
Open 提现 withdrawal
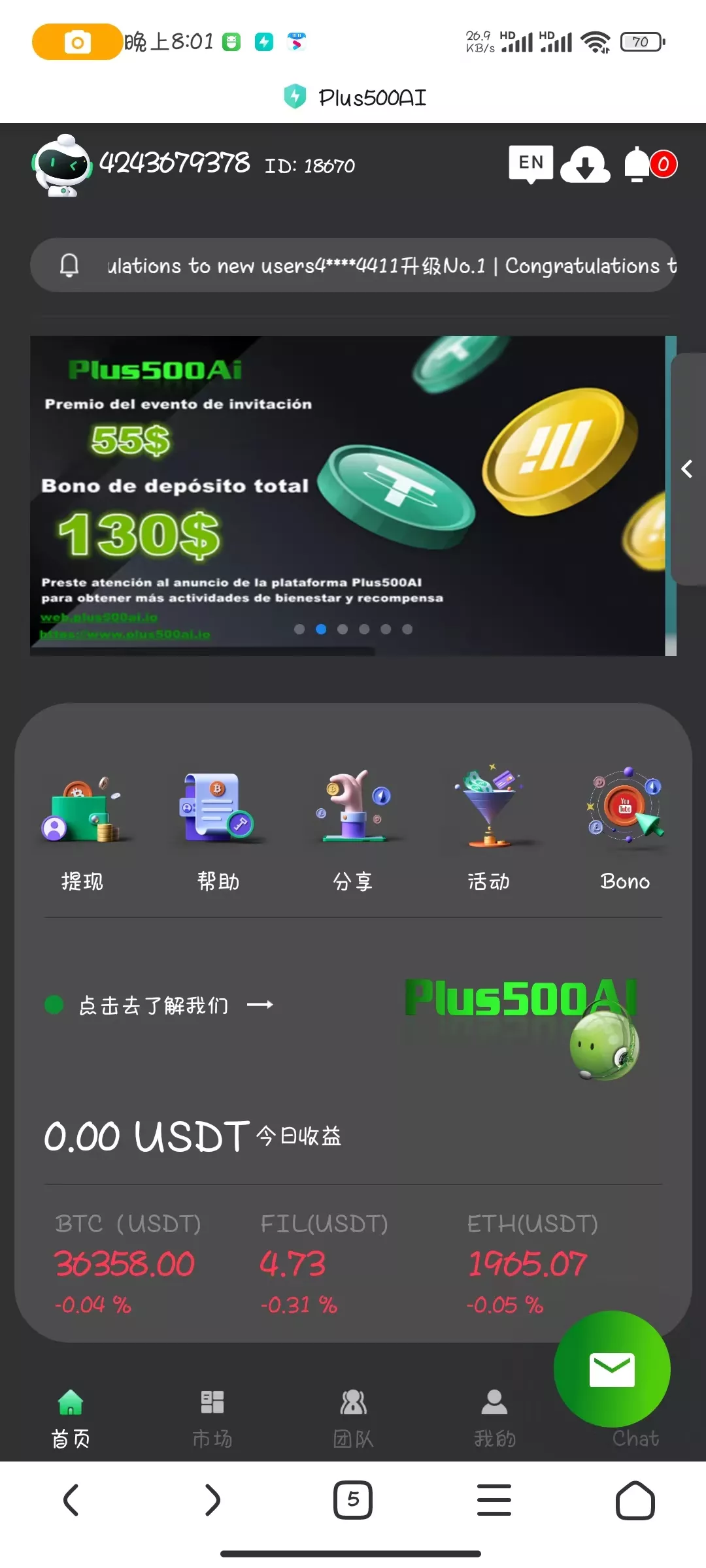pyautogui.click(x=82, y=830)
